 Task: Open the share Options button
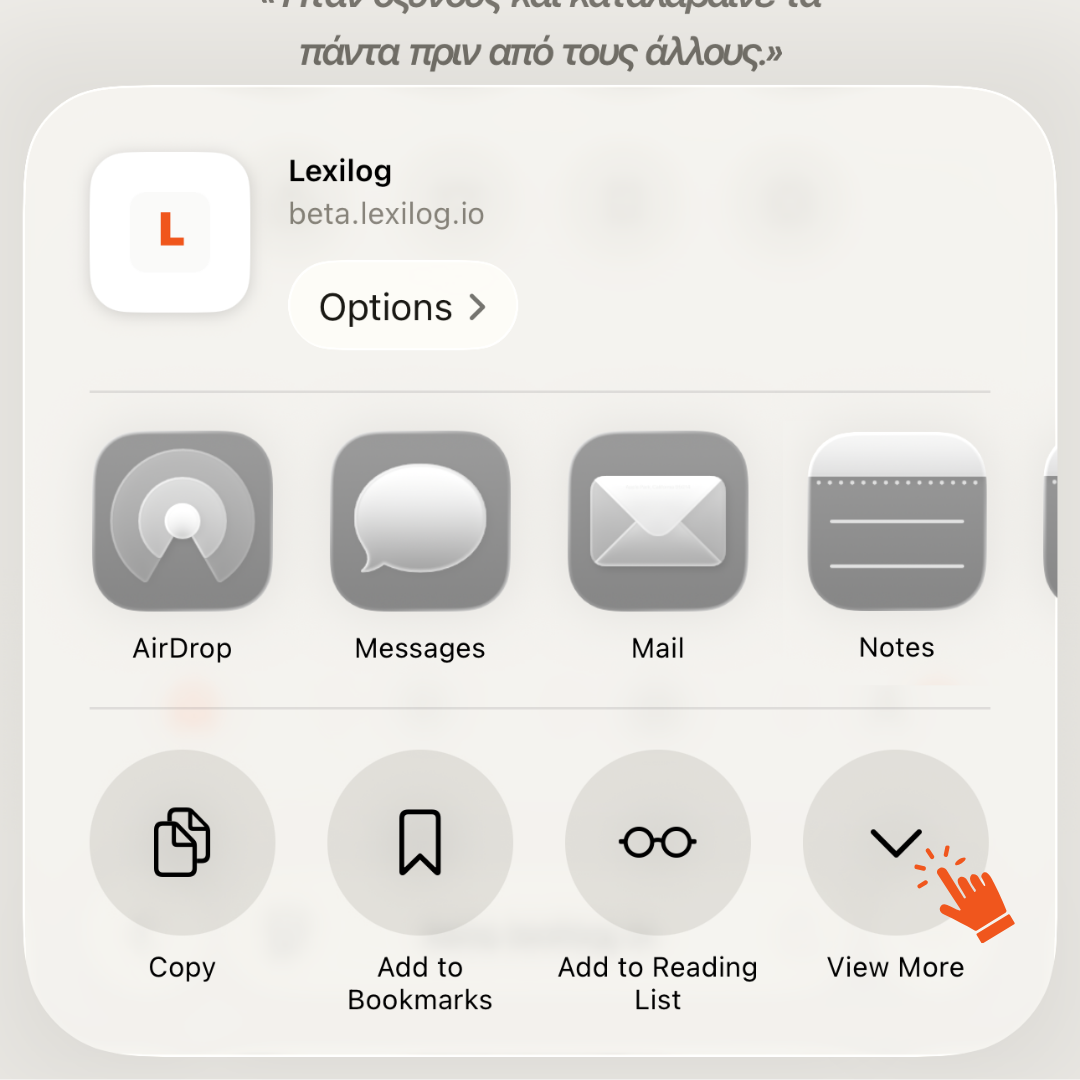click(402, 307)
